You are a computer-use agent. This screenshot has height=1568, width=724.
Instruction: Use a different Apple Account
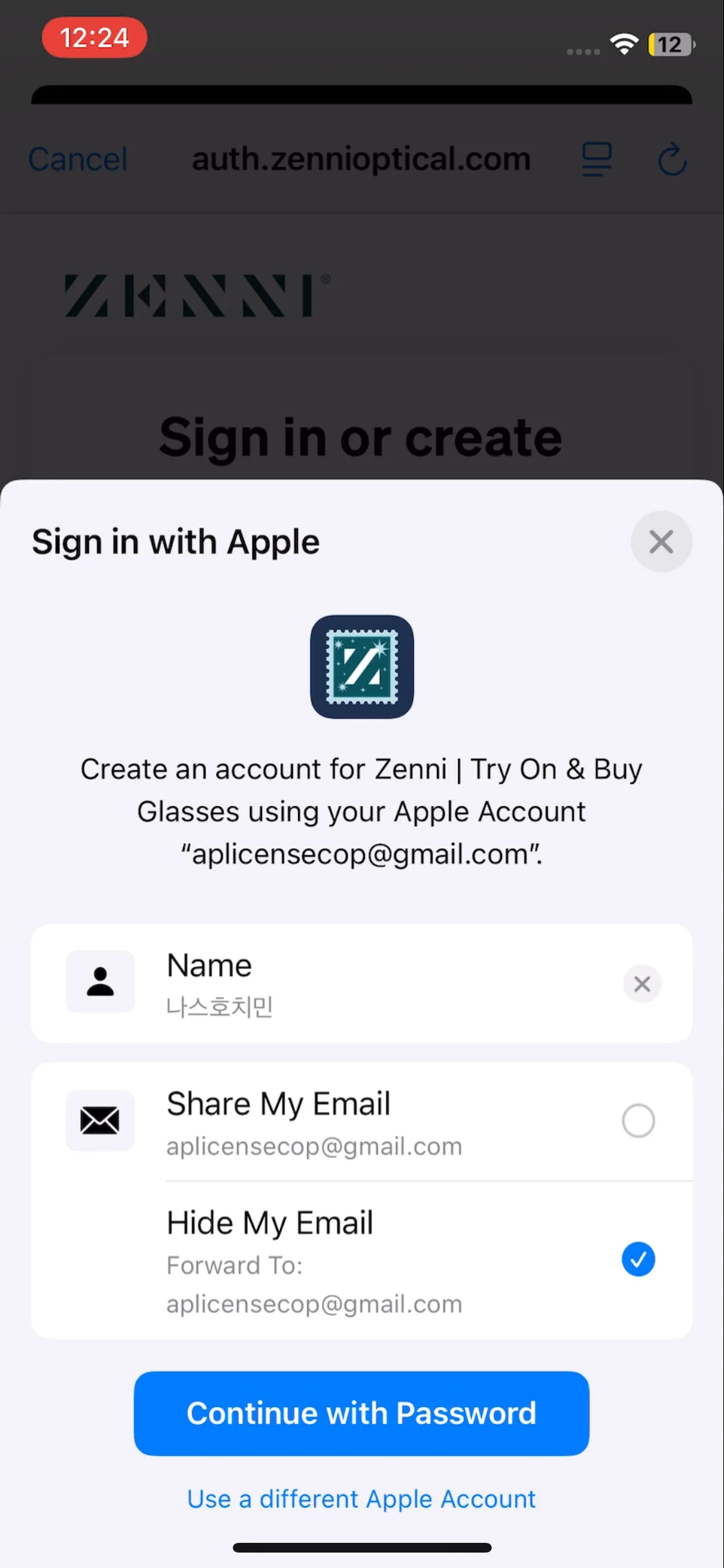(362, 1499)
